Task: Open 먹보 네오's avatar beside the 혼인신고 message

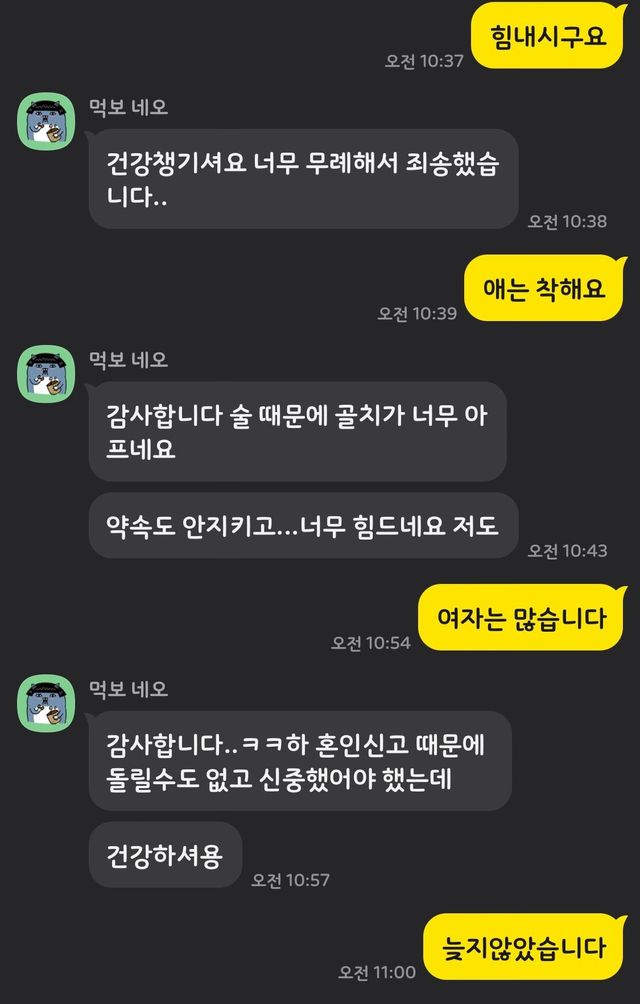Action: click(x=47, y=703)
